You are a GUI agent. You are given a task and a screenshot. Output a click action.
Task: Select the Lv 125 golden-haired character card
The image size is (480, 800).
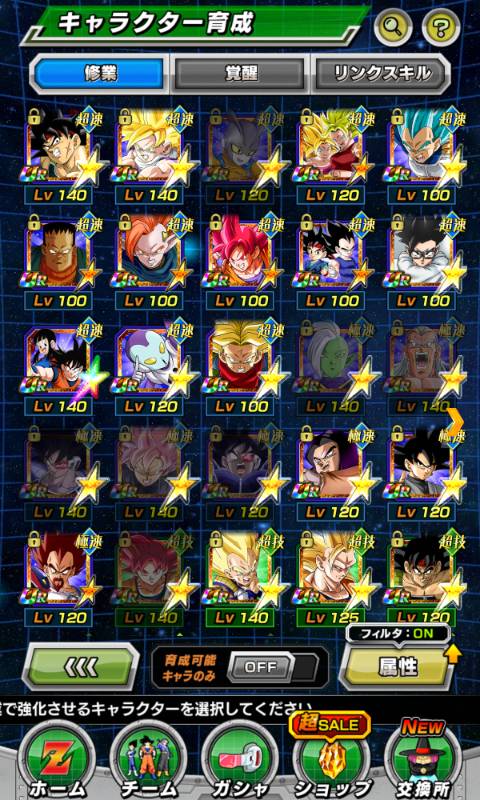(x=333, y=577)
